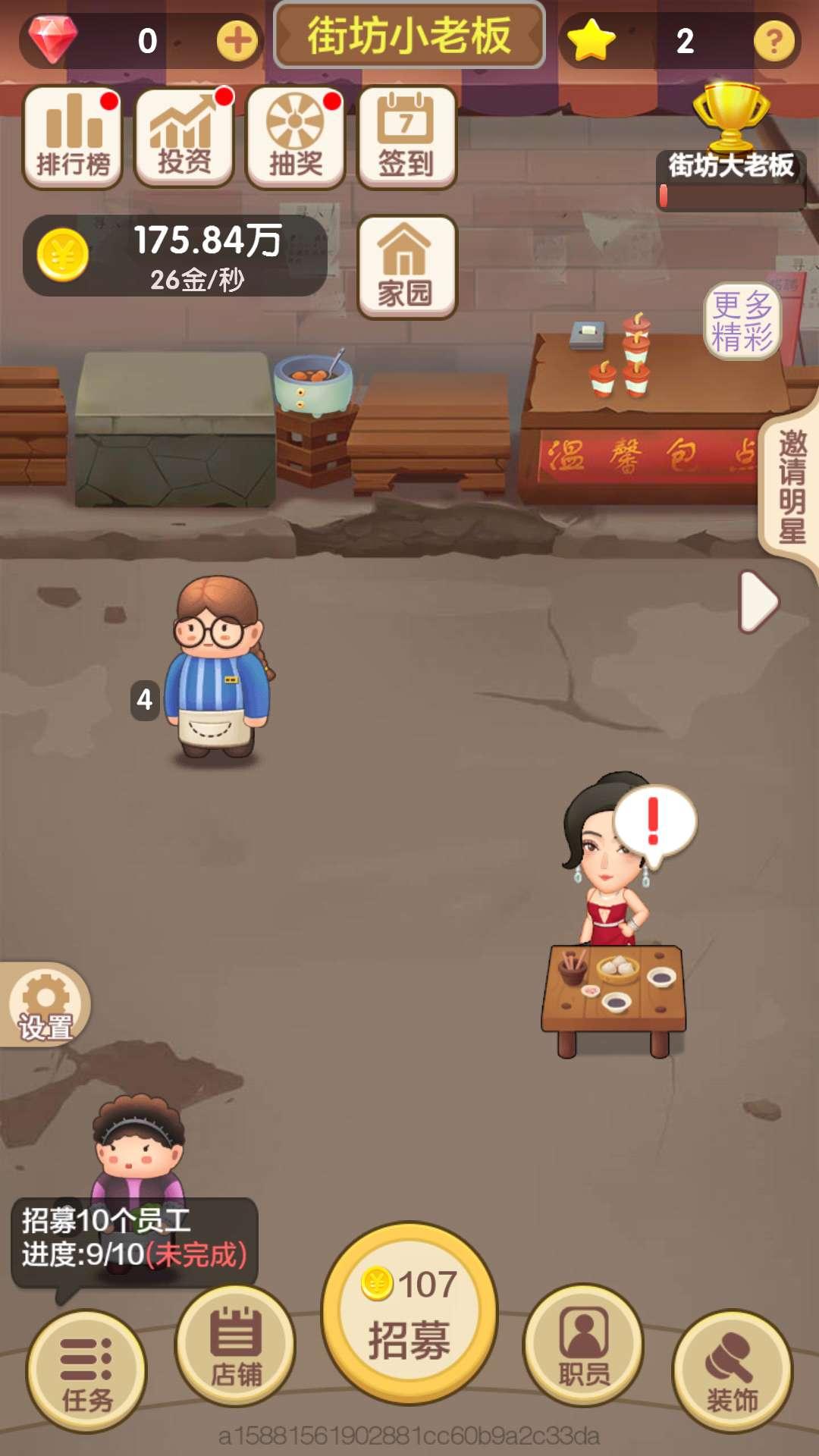This screenshot has width=819, height=1456.
Task: Open the 投资 investment menu
Action: 184,137
